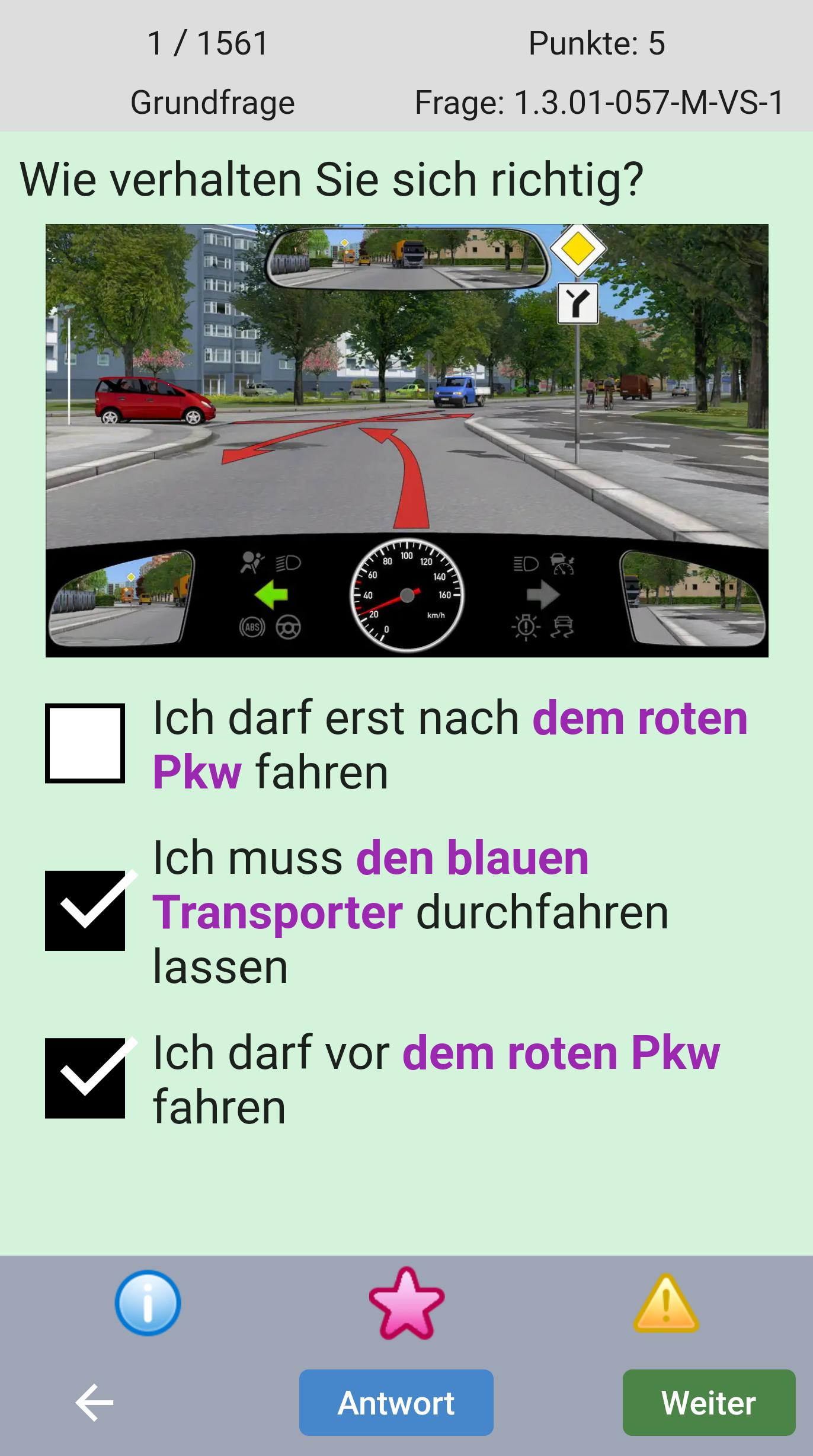
Task: Mark question with the pink star
Action: (x=406, y=1302)
